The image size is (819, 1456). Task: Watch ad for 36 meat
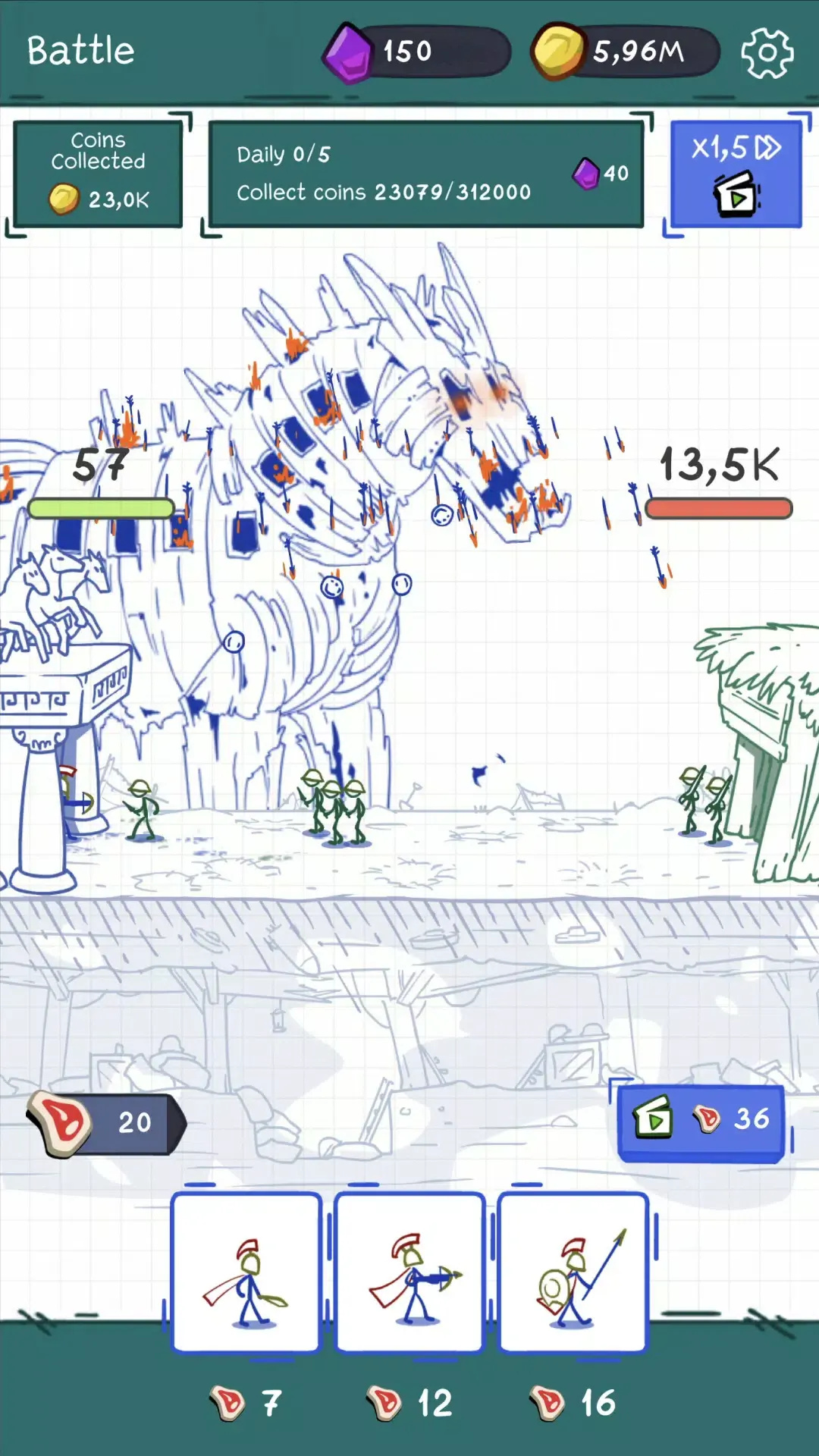(x=701, y=1121)
